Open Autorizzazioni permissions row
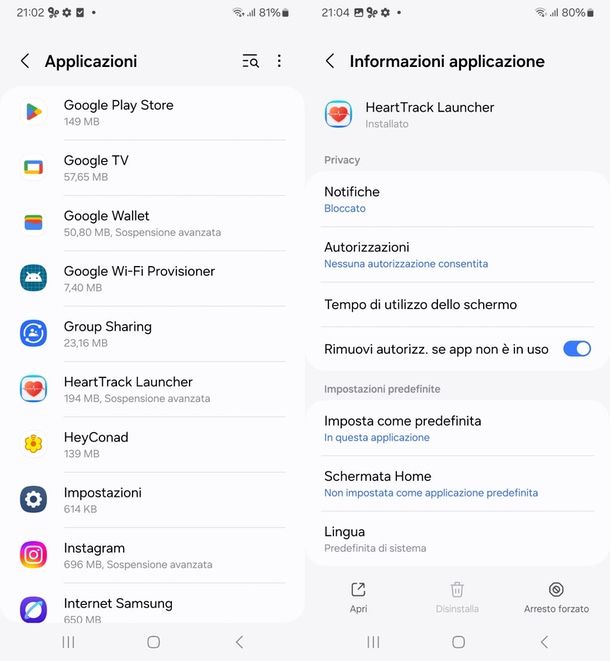This screenshot has height=661, width=610. (x=457, y=254)
